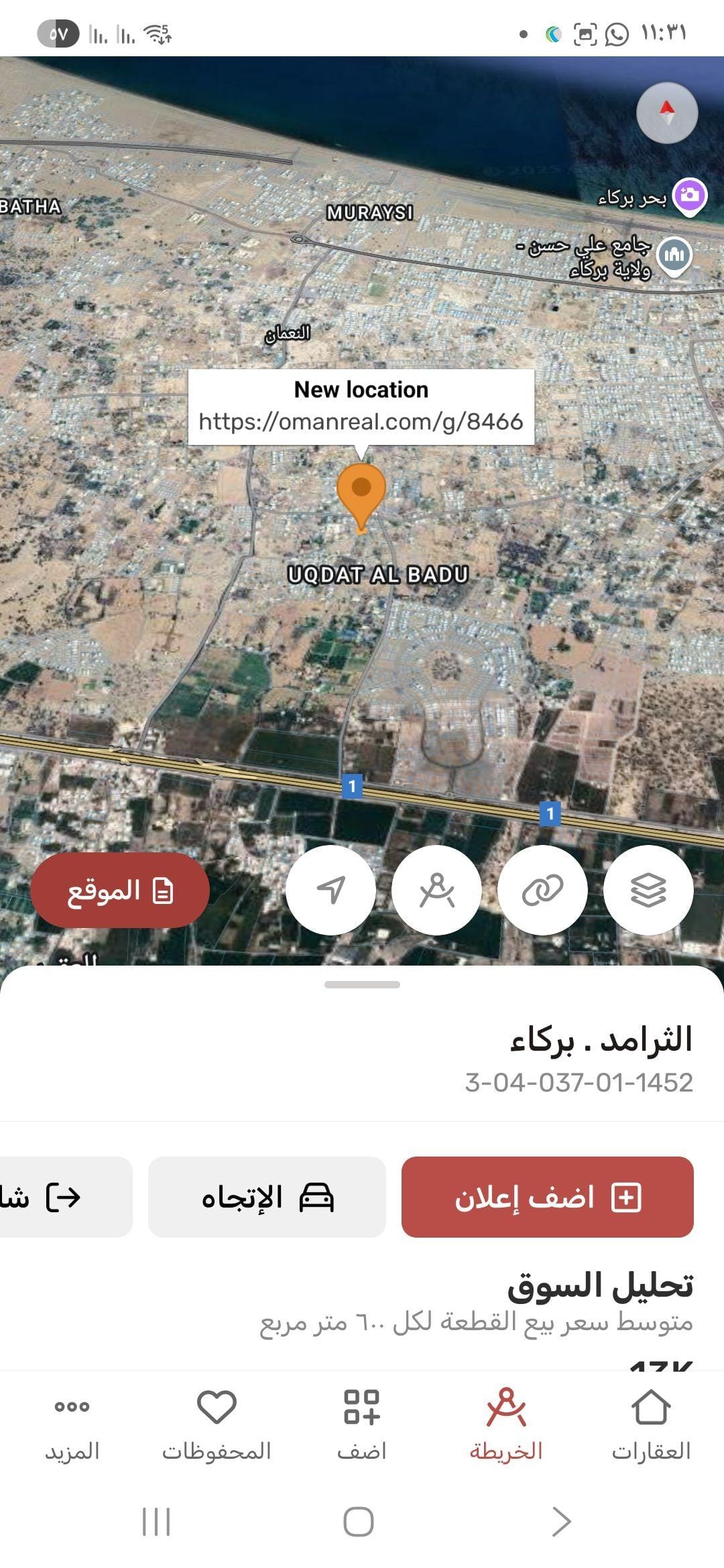Tap the الموقع location button

tap(120, 891)
